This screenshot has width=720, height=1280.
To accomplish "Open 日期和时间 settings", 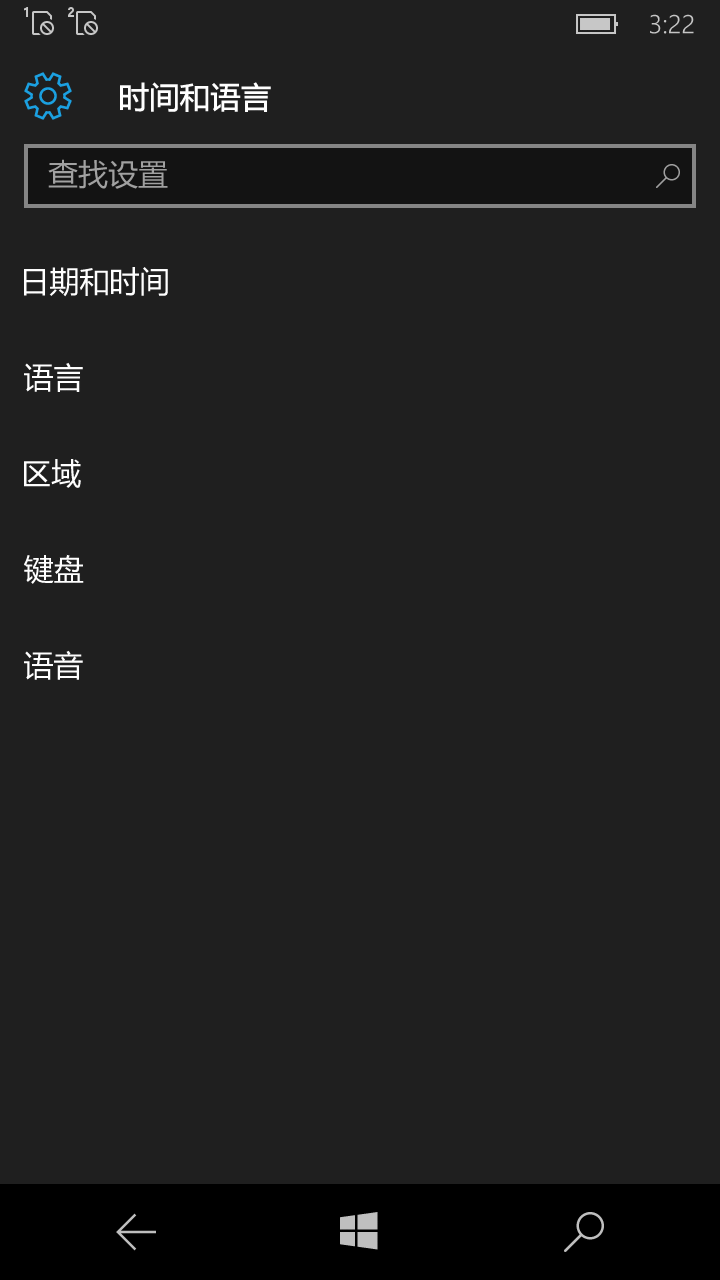I will 95,282.
